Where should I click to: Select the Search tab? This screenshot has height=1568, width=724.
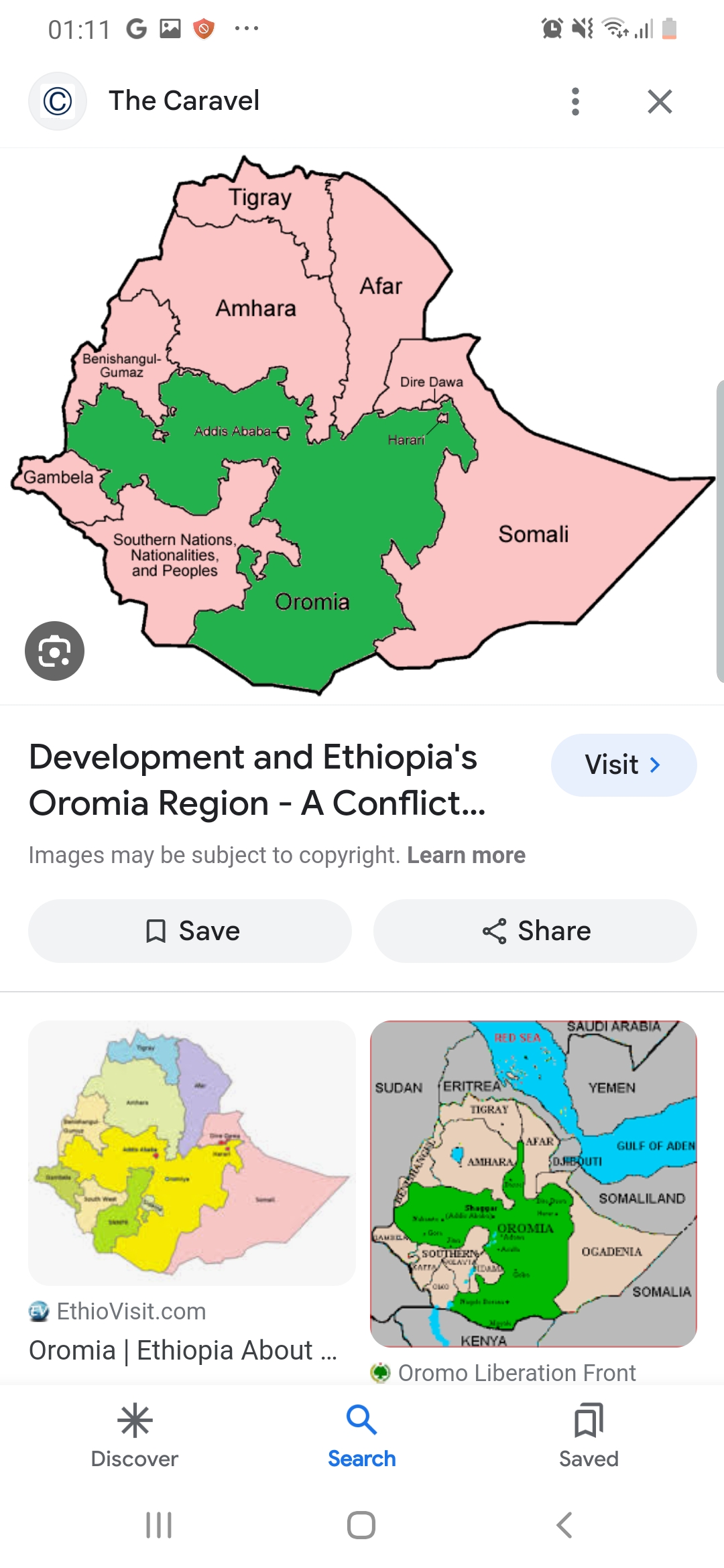[x=362, y=1434]
